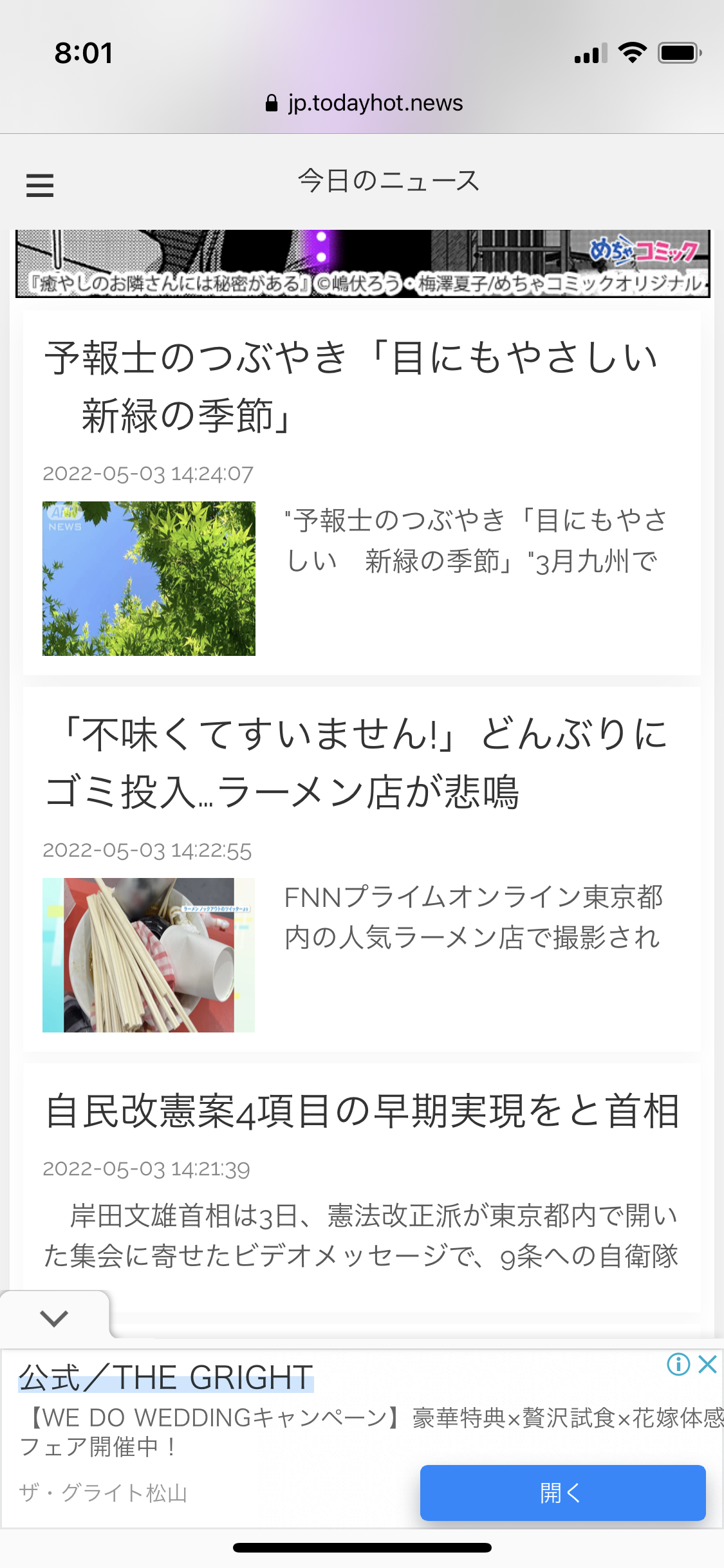Close the THE GRIGHT ad

(x=707, y=1363)
